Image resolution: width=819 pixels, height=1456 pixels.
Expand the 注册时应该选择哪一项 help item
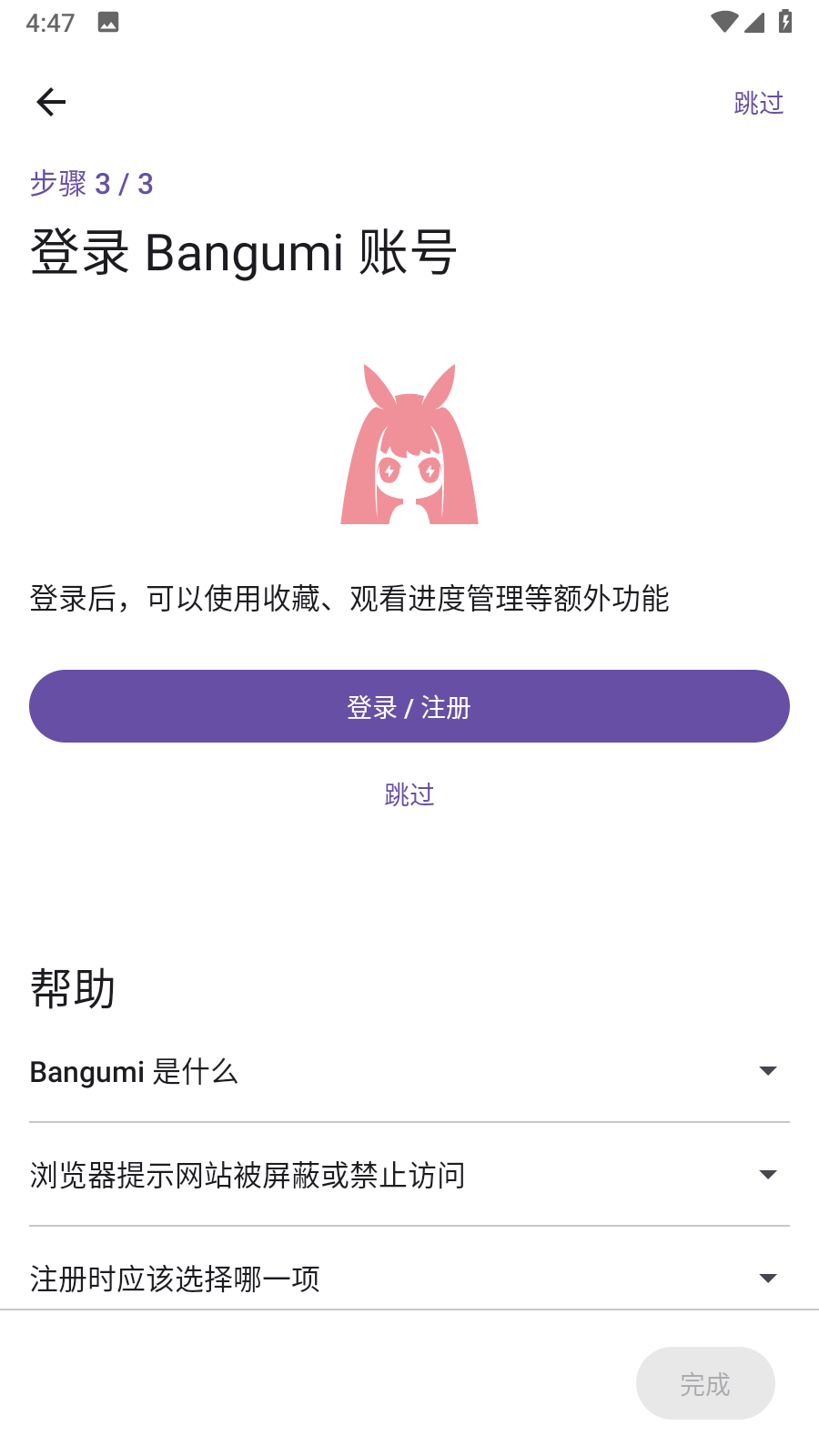click(409, 1278)
